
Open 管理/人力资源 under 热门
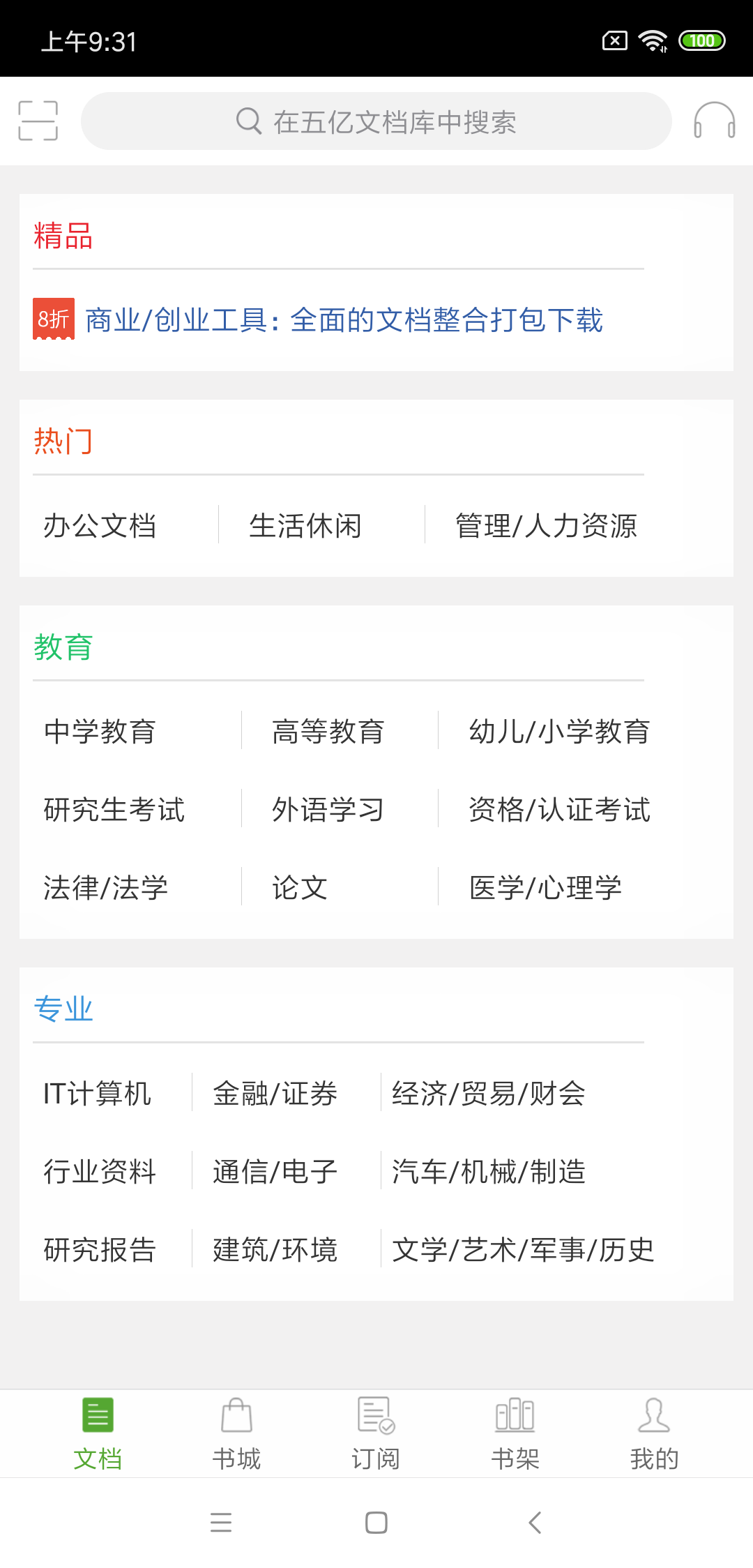point(546,527)
